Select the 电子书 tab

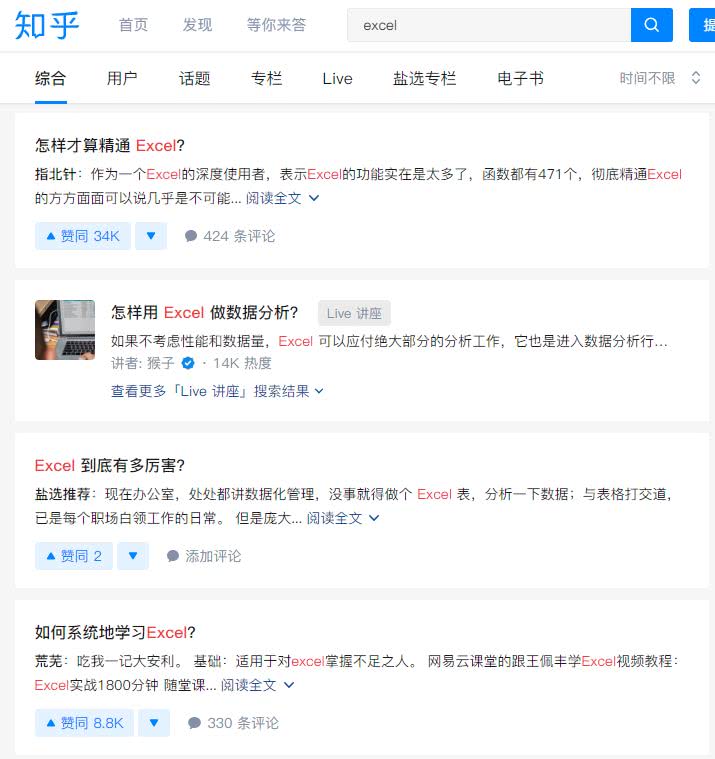coord(520,78)
